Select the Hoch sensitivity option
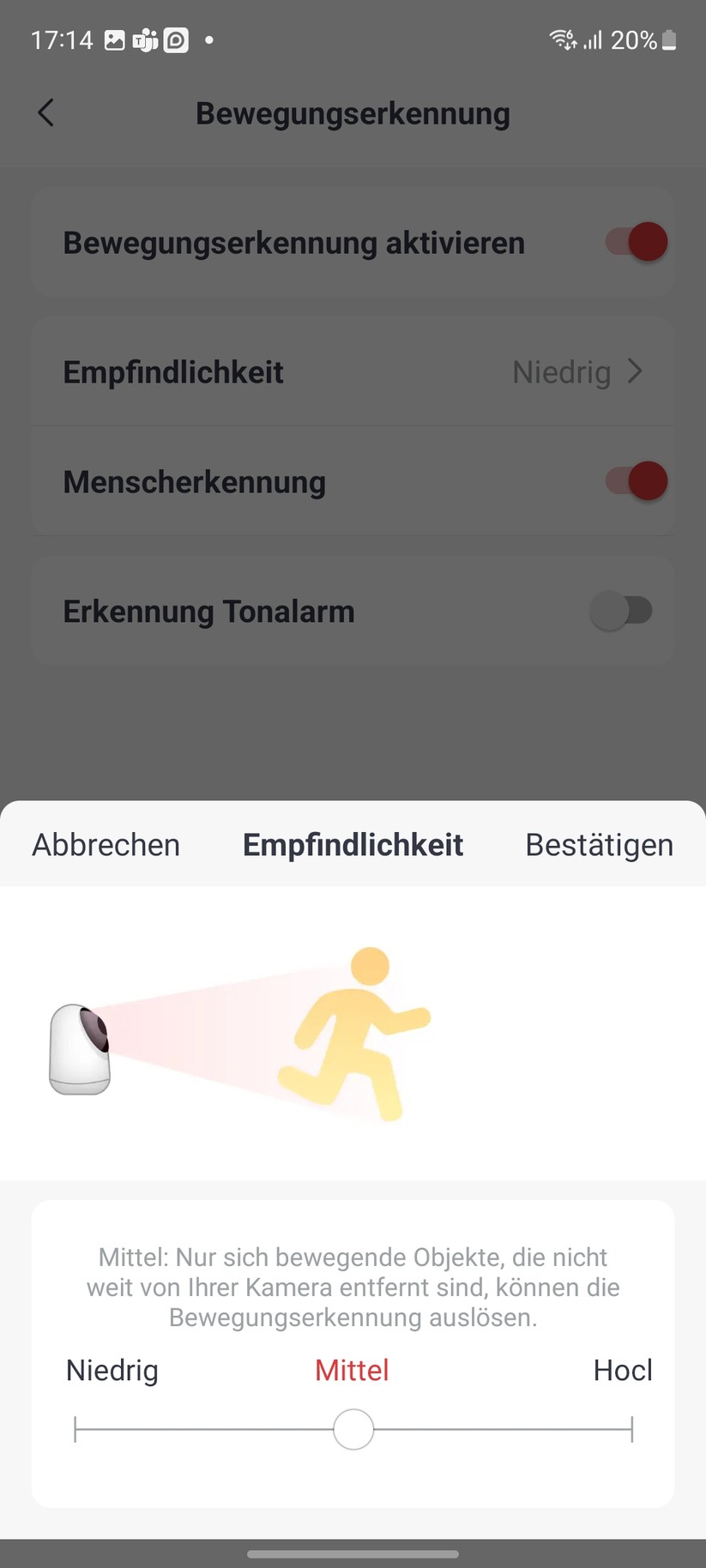The image size is (706, 1568). 623,1370
